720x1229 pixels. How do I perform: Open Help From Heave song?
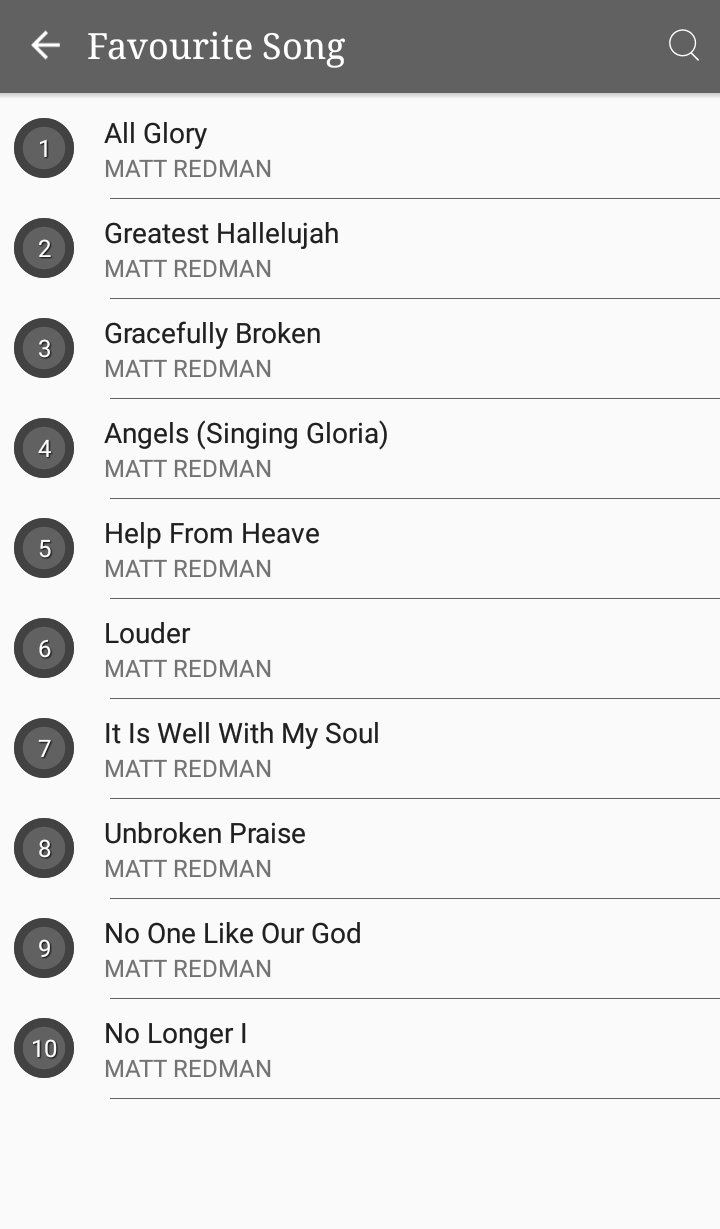tap(360, 548)
